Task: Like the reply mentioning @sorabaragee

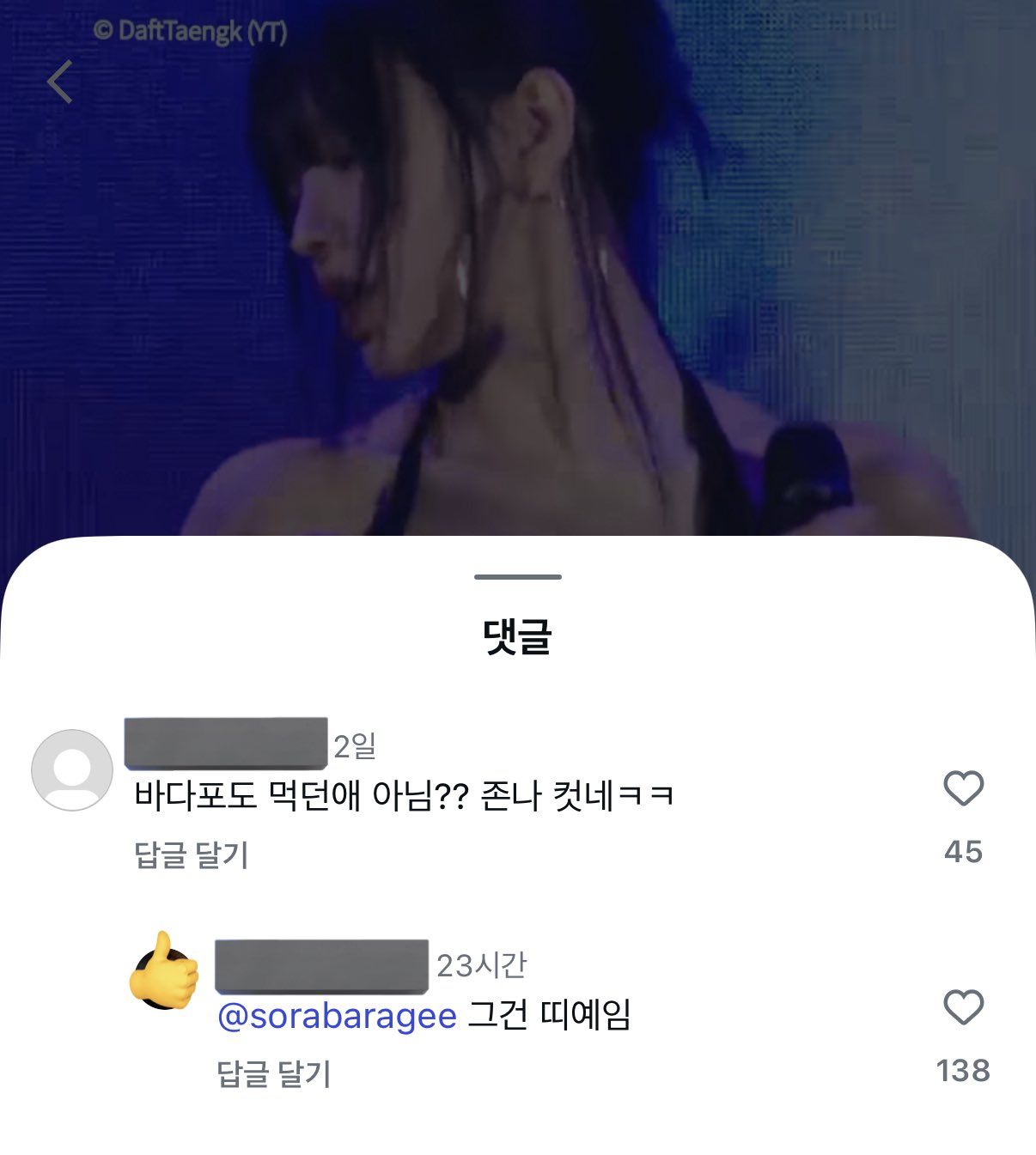Action: pos(963,1007)
